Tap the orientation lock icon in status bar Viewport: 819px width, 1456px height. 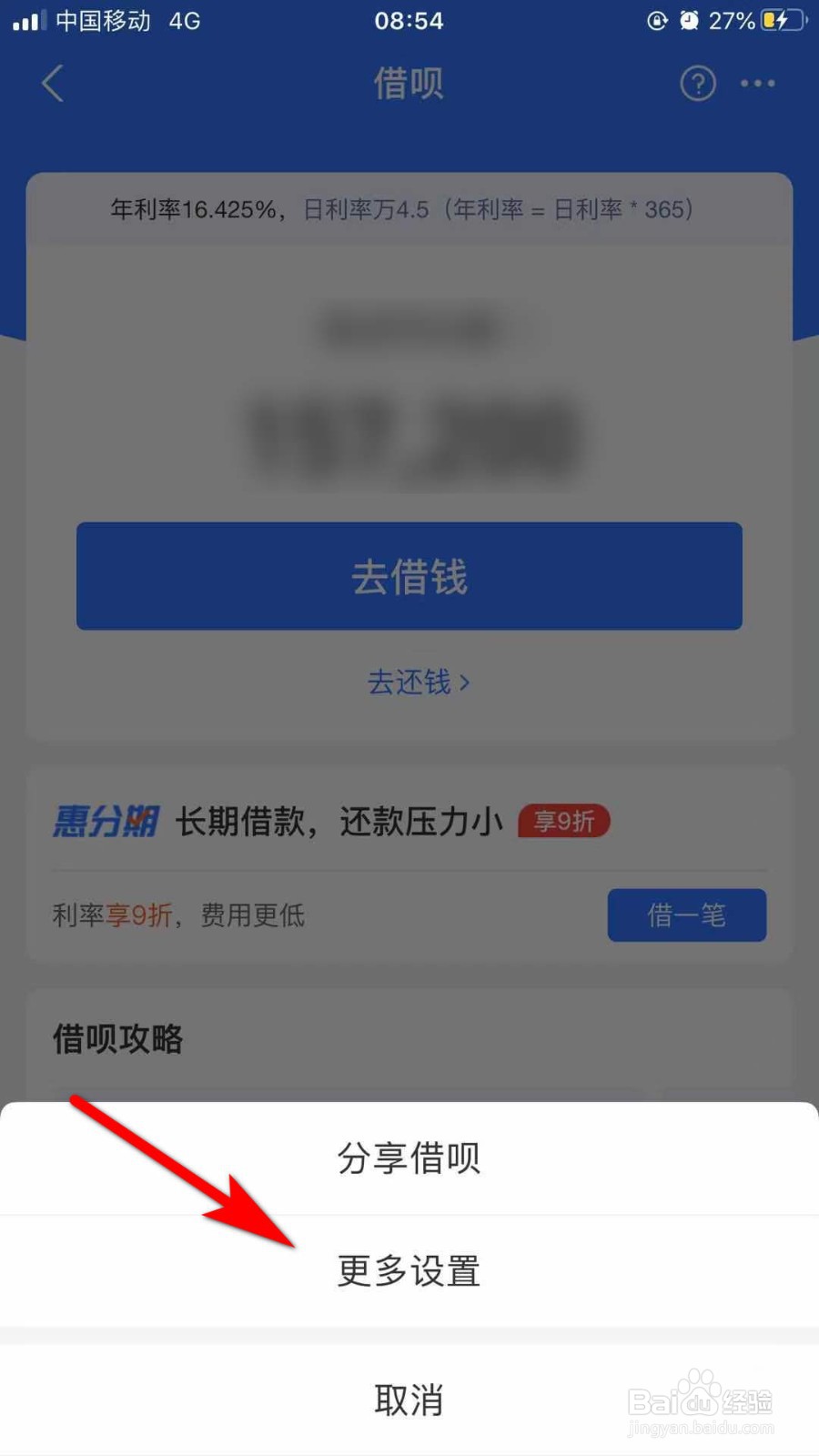coord(657,20)
